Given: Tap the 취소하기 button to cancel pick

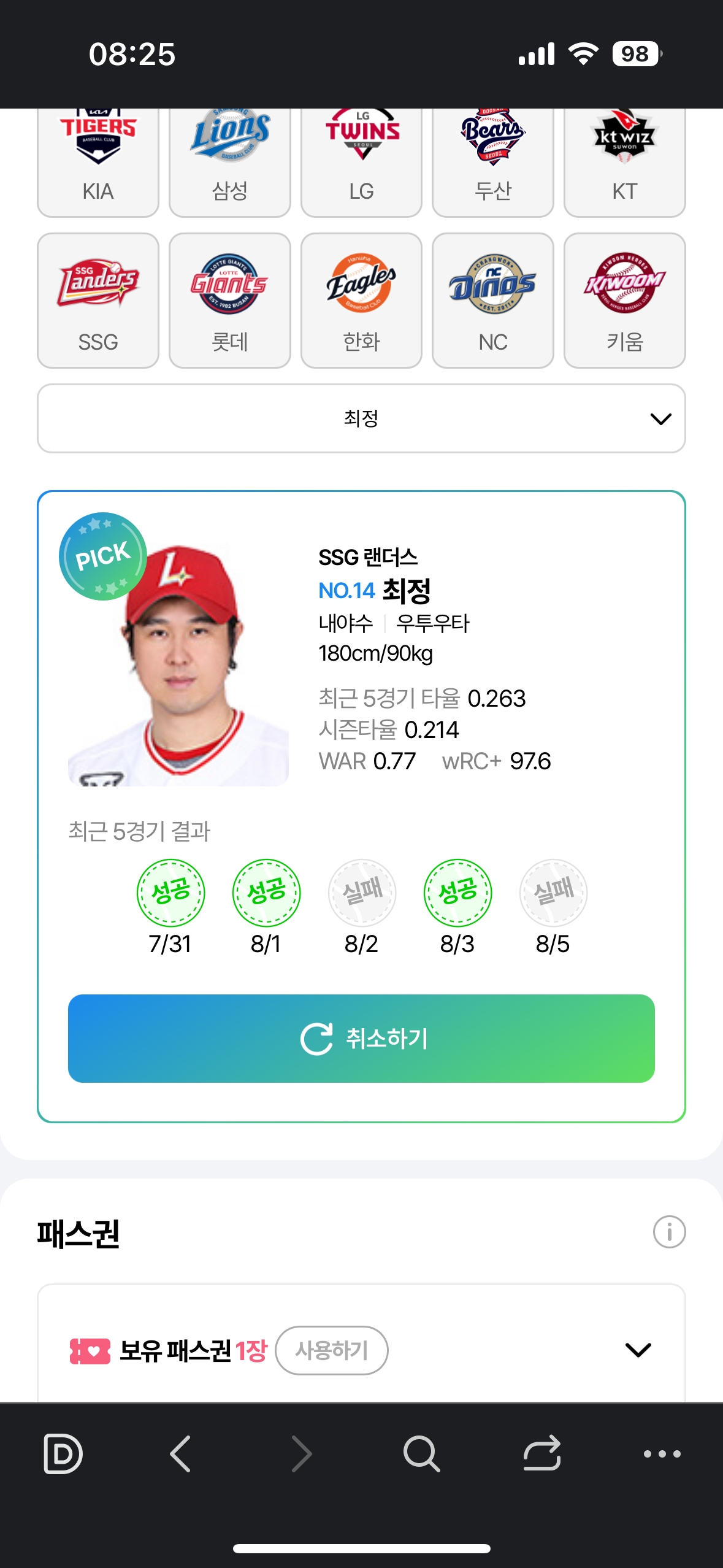Looking at the screenshot, I should (361, 1039).
